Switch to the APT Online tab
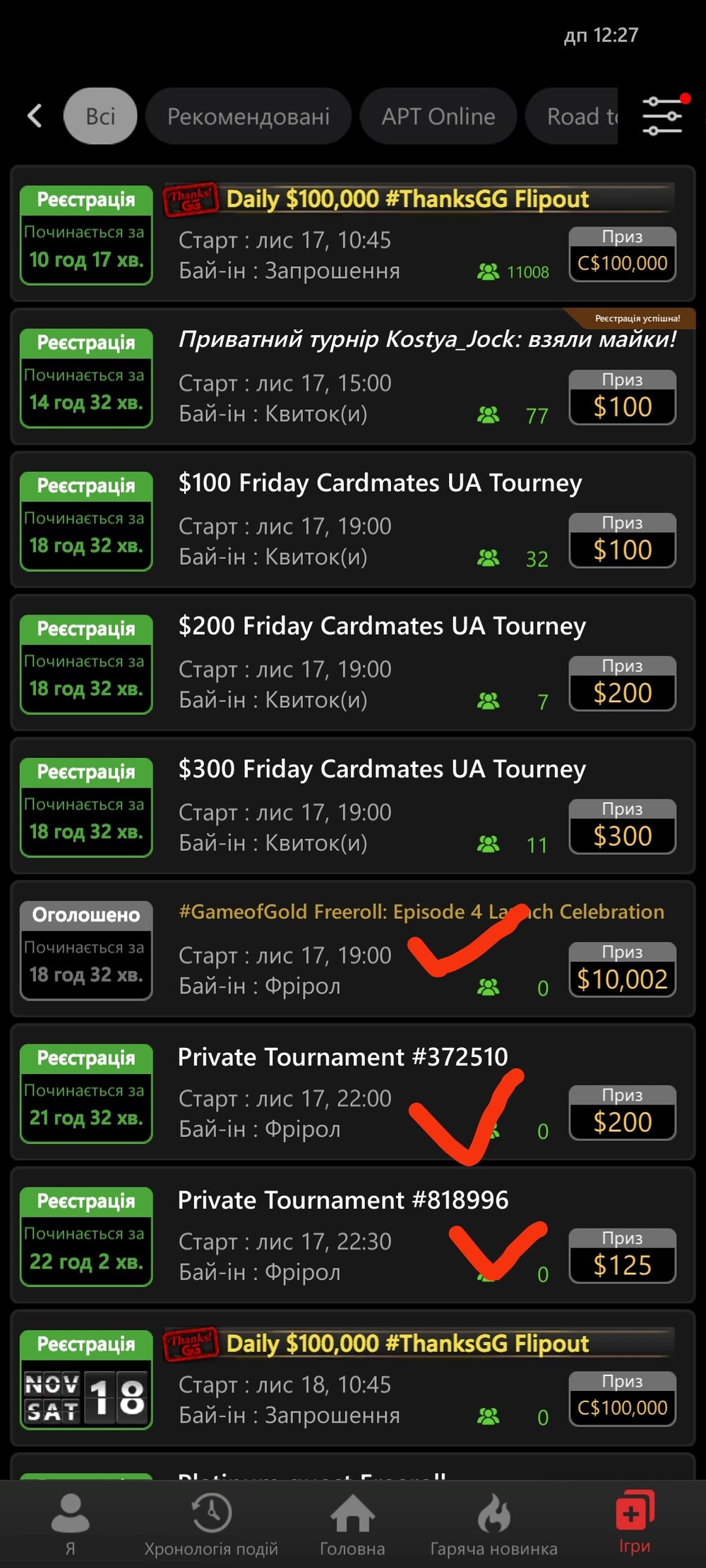This screenshot has width=706, height=1568. (x=438, y=116)
